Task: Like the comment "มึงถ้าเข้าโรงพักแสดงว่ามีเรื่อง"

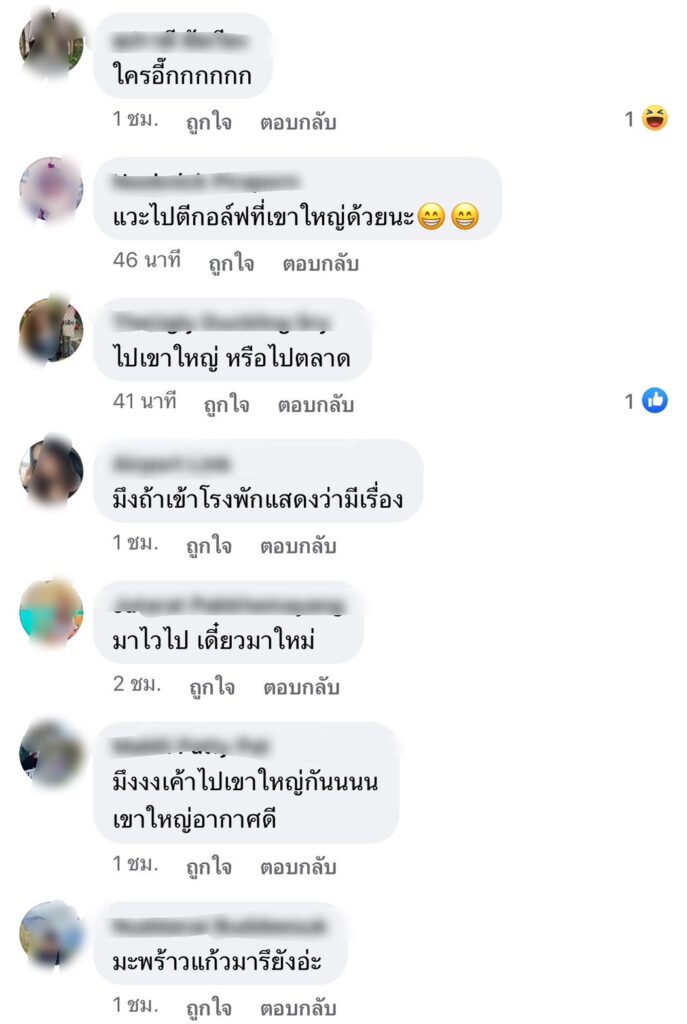Action: tap(209, 546)
